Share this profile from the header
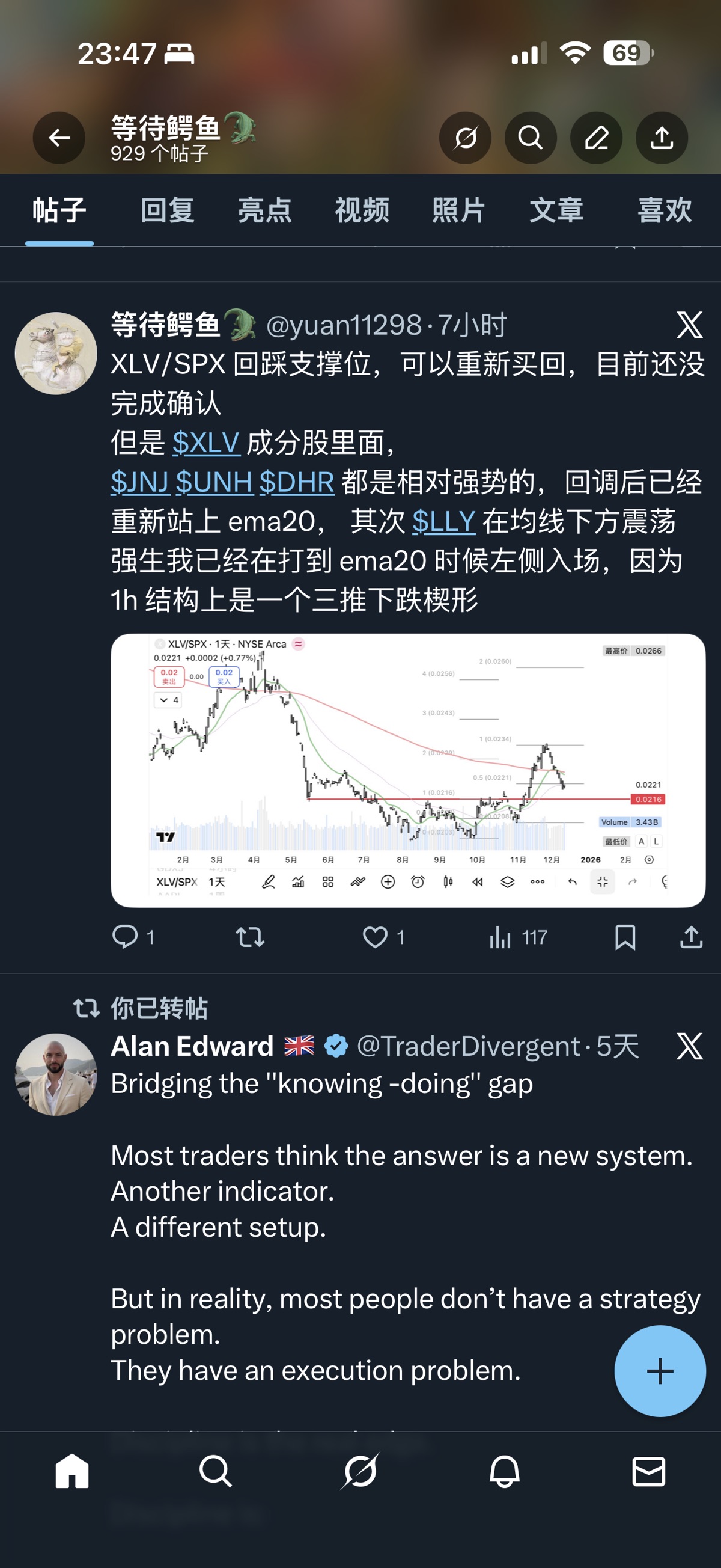The height and width of the screenshot is (1568, 721). [662, 138]
